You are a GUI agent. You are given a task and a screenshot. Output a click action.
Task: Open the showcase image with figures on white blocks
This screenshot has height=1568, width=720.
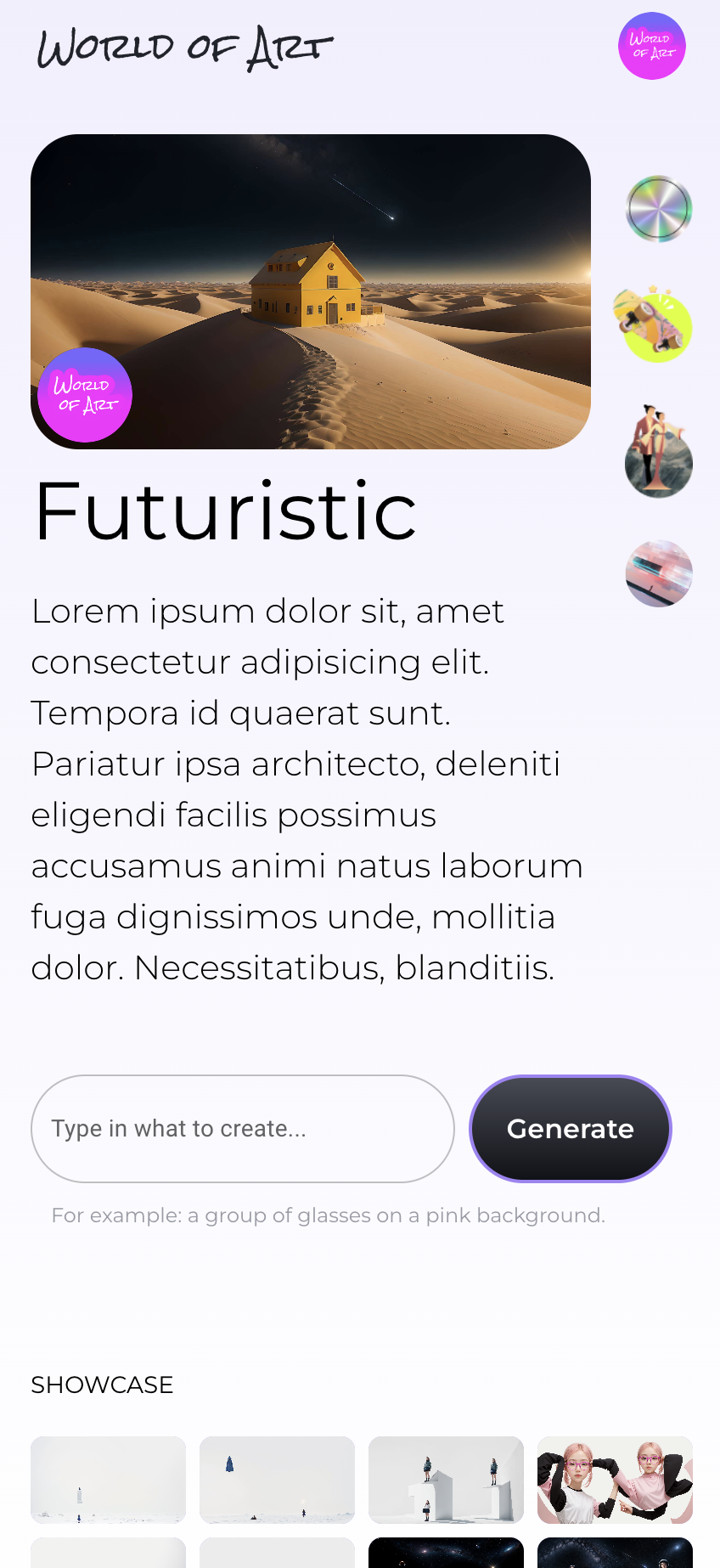click(x=446, y=1480)
